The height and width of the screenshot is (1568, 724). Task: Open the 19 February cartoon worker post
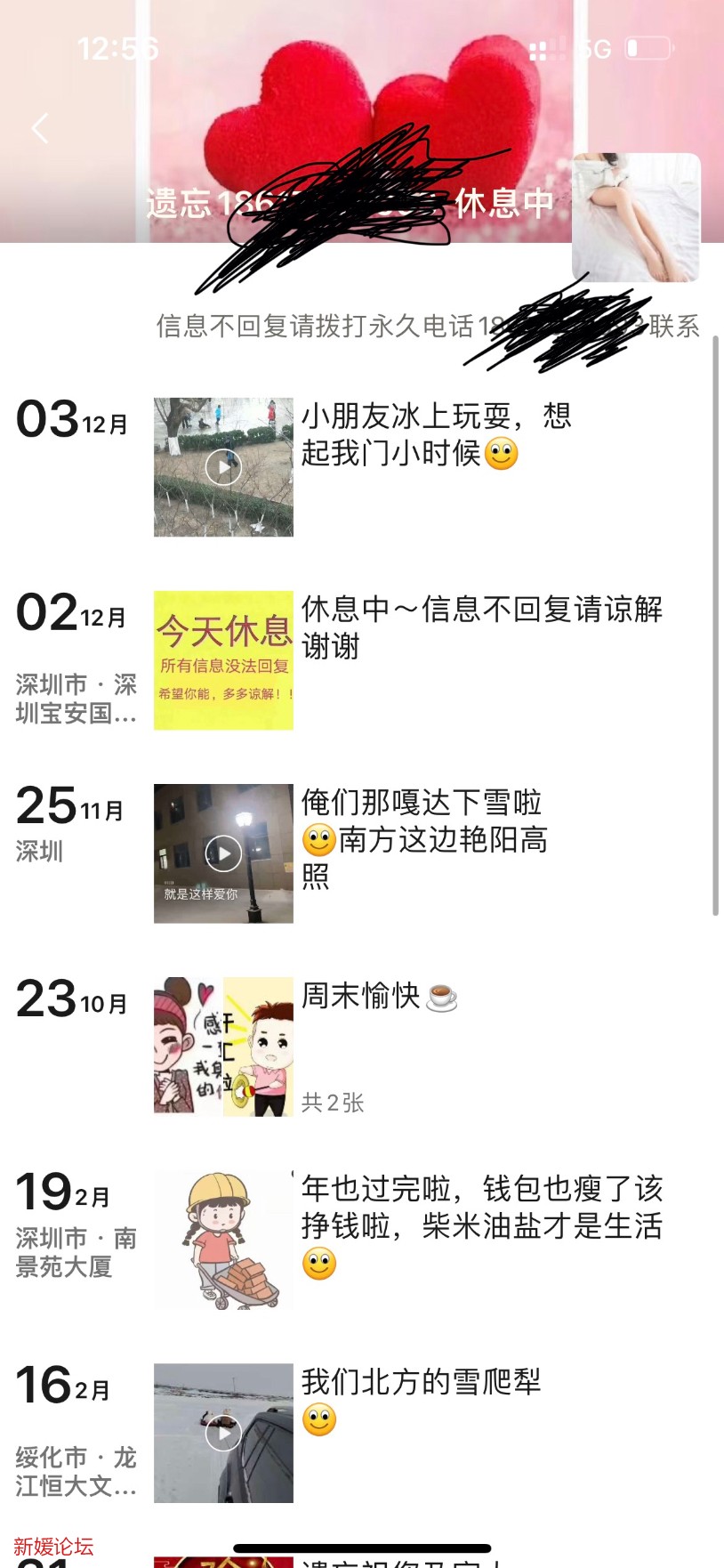point(223,1240)
